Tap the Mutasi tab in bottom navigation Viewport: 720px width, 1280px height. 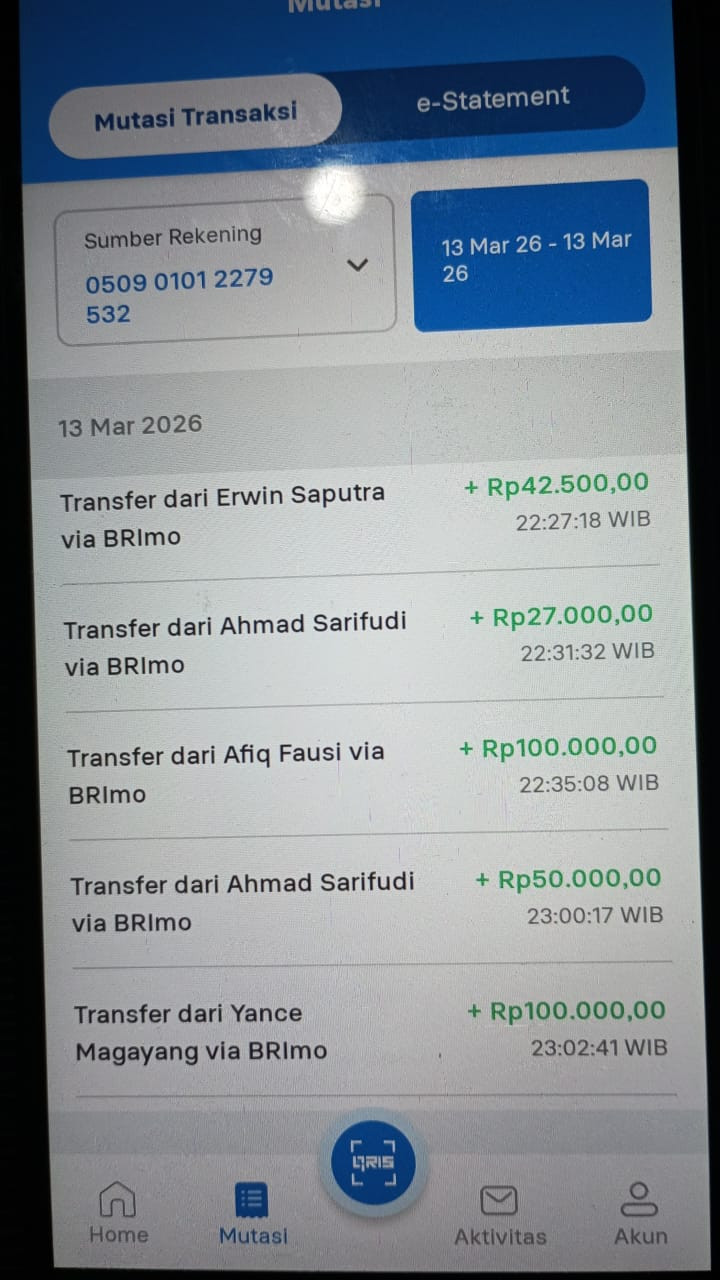pyautogui.click(x=253, y=1213)
